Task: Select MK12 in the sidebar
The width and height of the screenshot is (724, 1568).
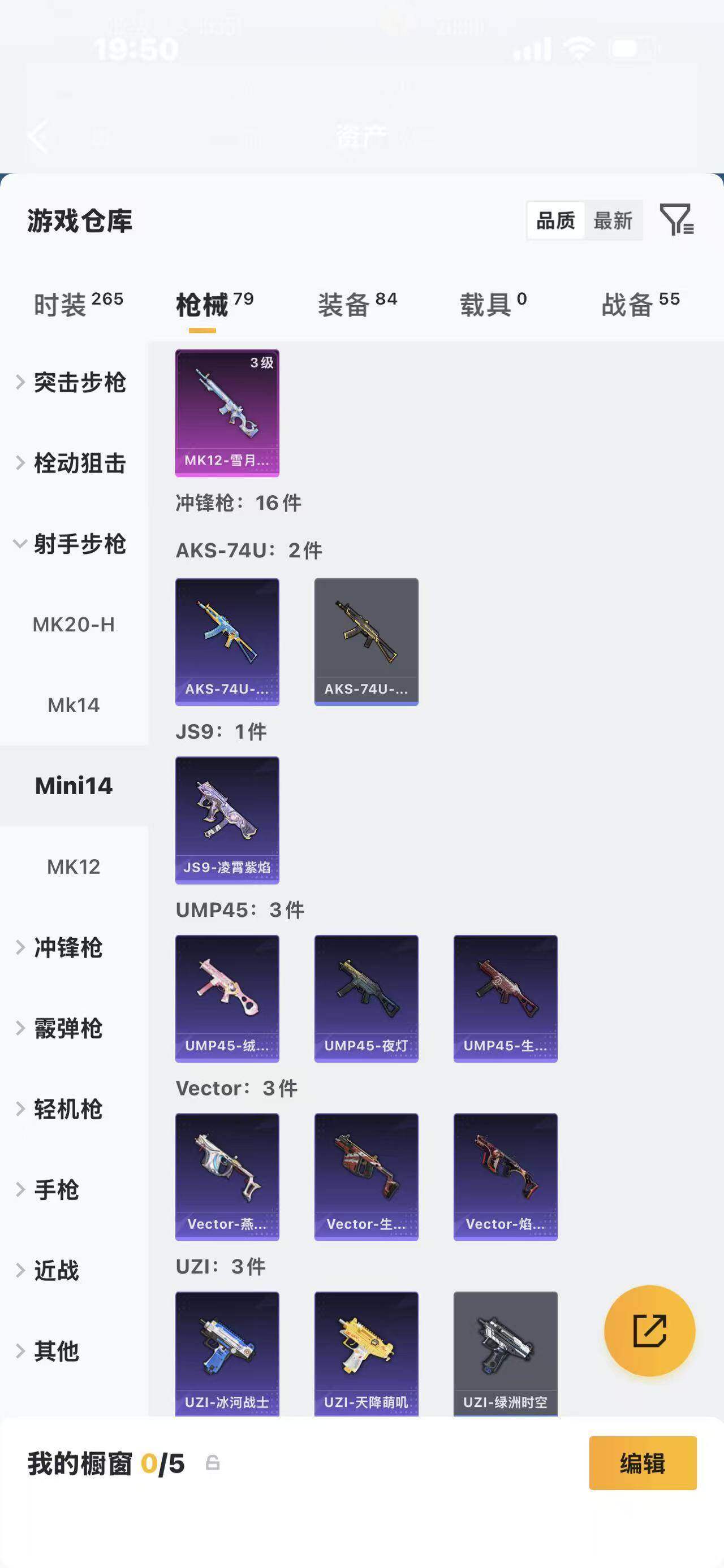Action: (74, 866)
